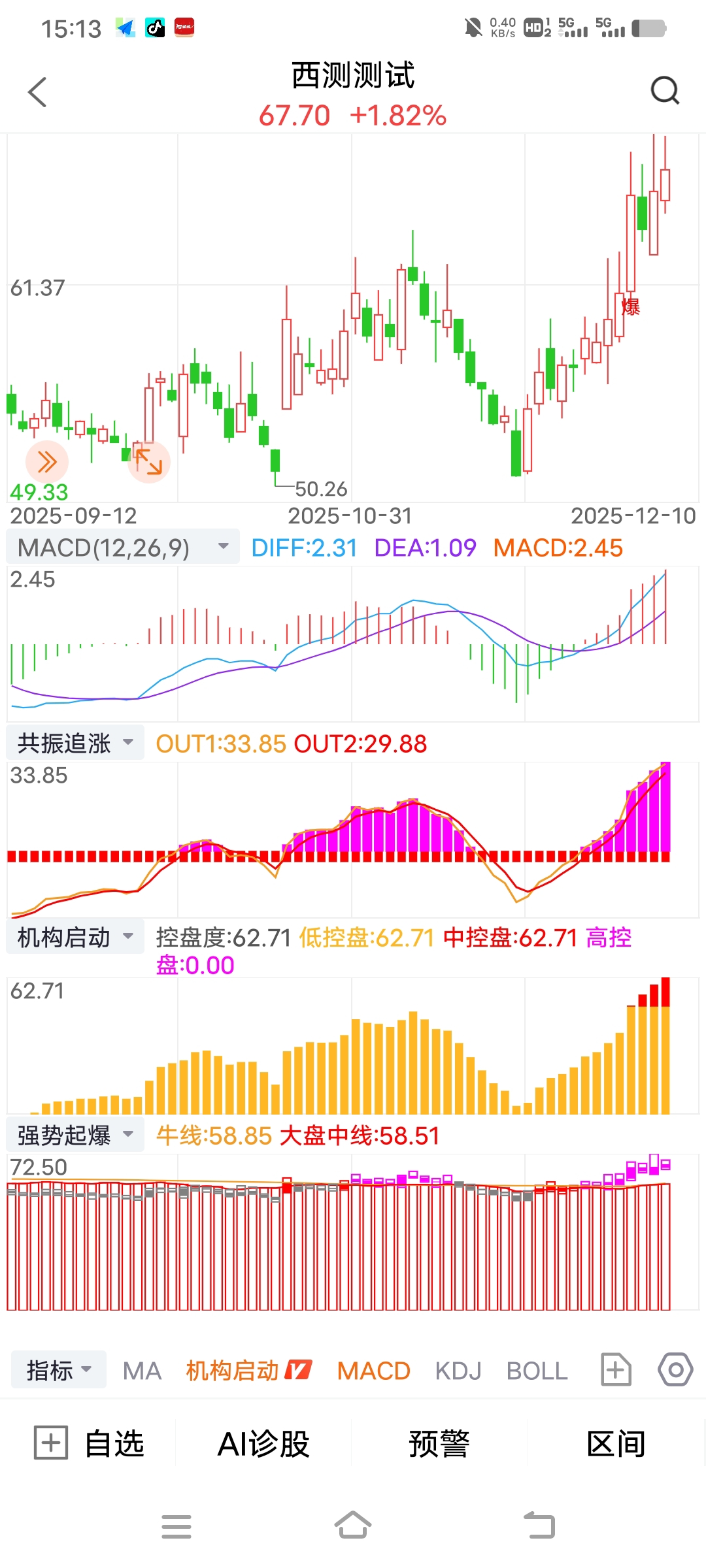Tap the orange double-arrow chart button
Image resolution: width=706 pixels, height=1568 pixels.
46,462
